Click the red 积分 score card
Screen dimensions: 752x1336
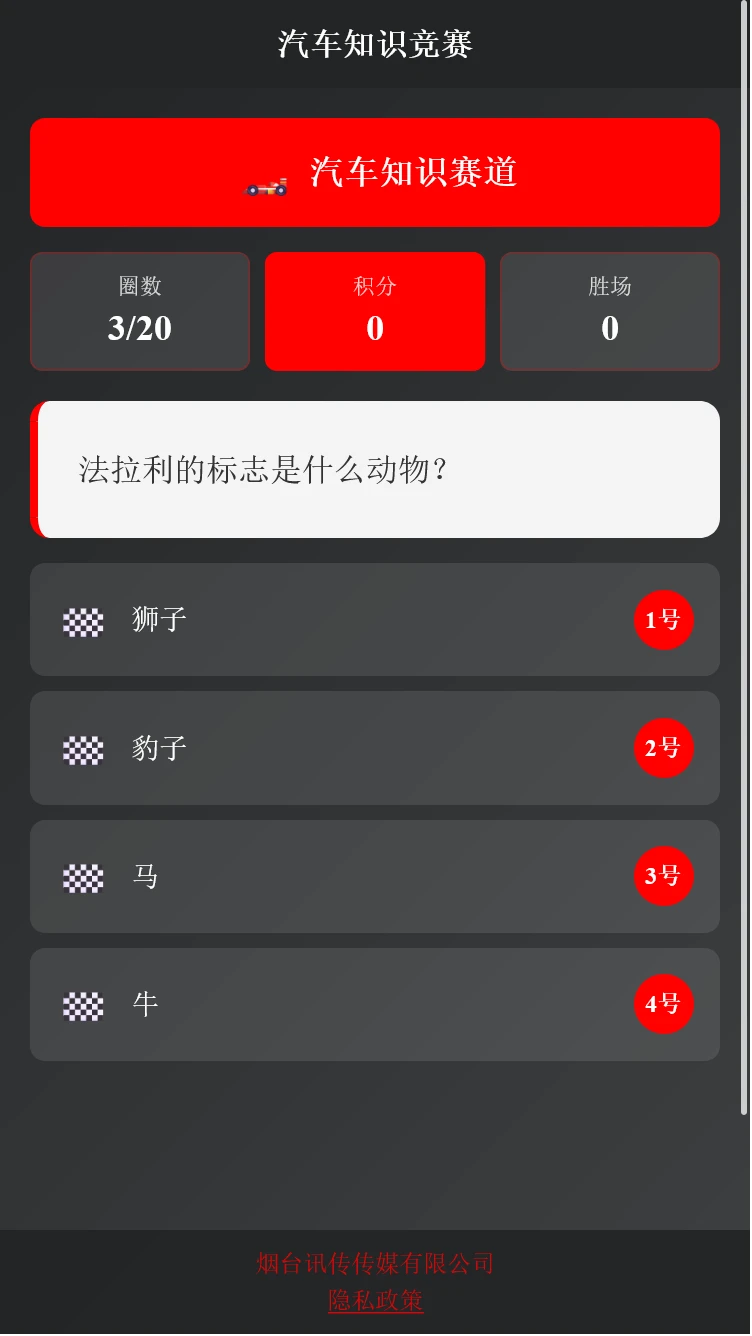coord(375,311)
